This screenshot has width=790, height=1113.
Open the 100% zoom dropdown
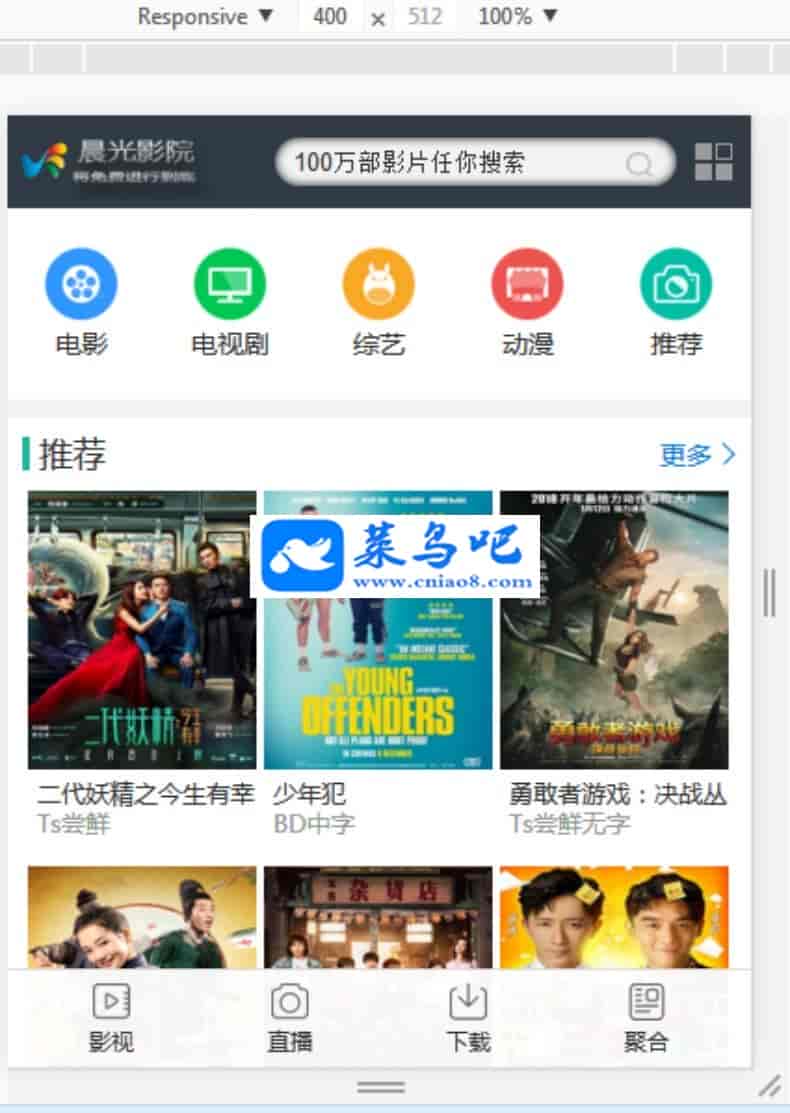tap(517, 16)
